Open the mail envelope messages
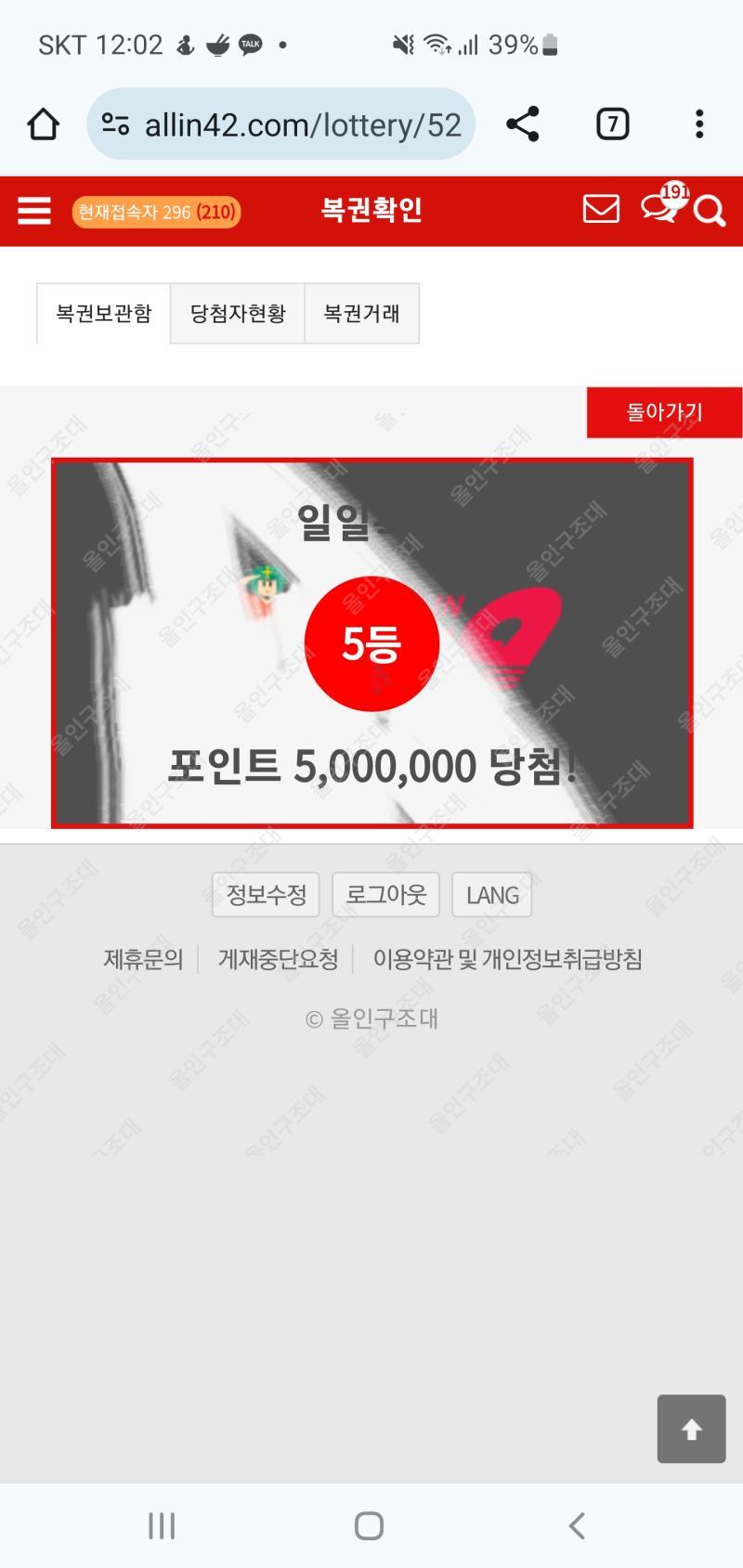 tap(601, 209)
